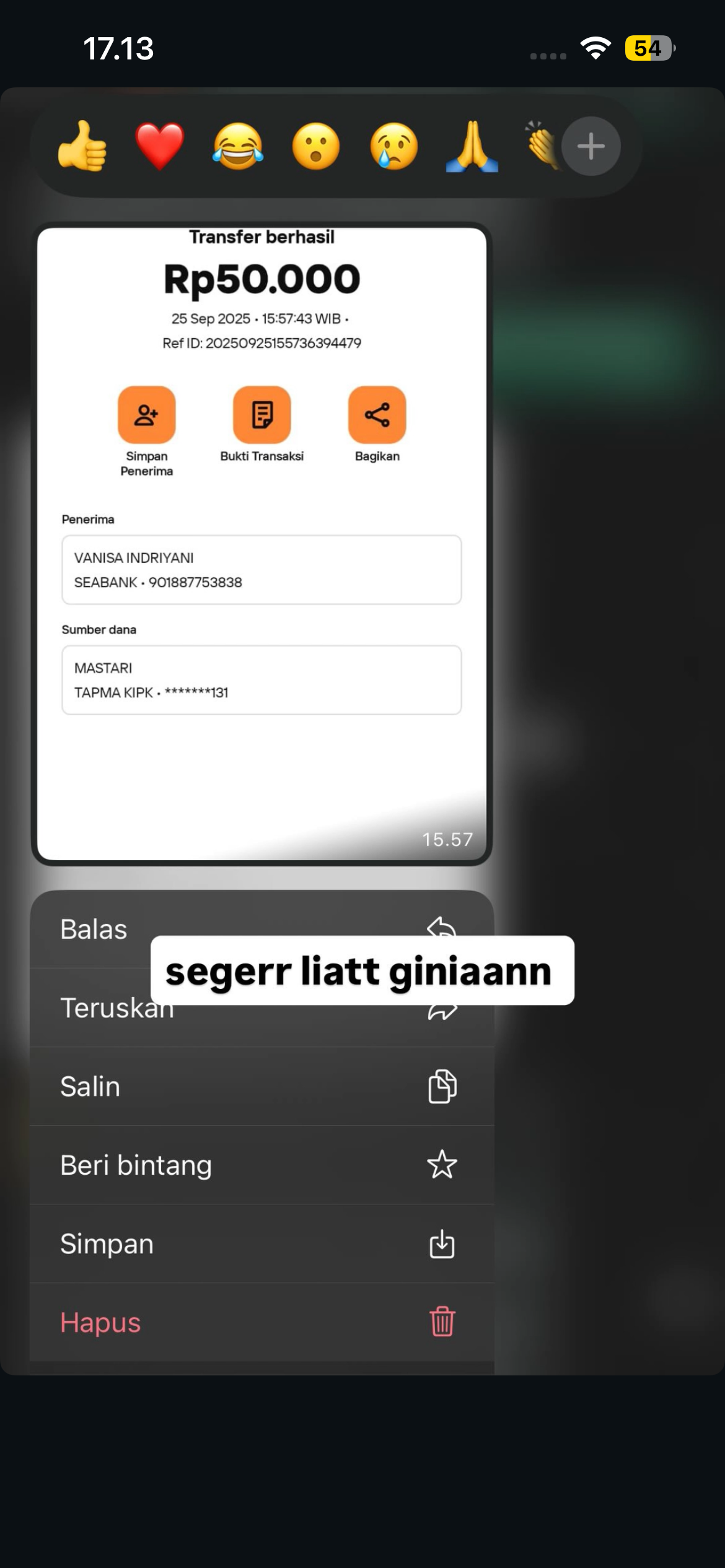Image resolution: width=725 pixels, height=1568 pixels.
Task: React with the crying emoji
Action: point(393,146)
